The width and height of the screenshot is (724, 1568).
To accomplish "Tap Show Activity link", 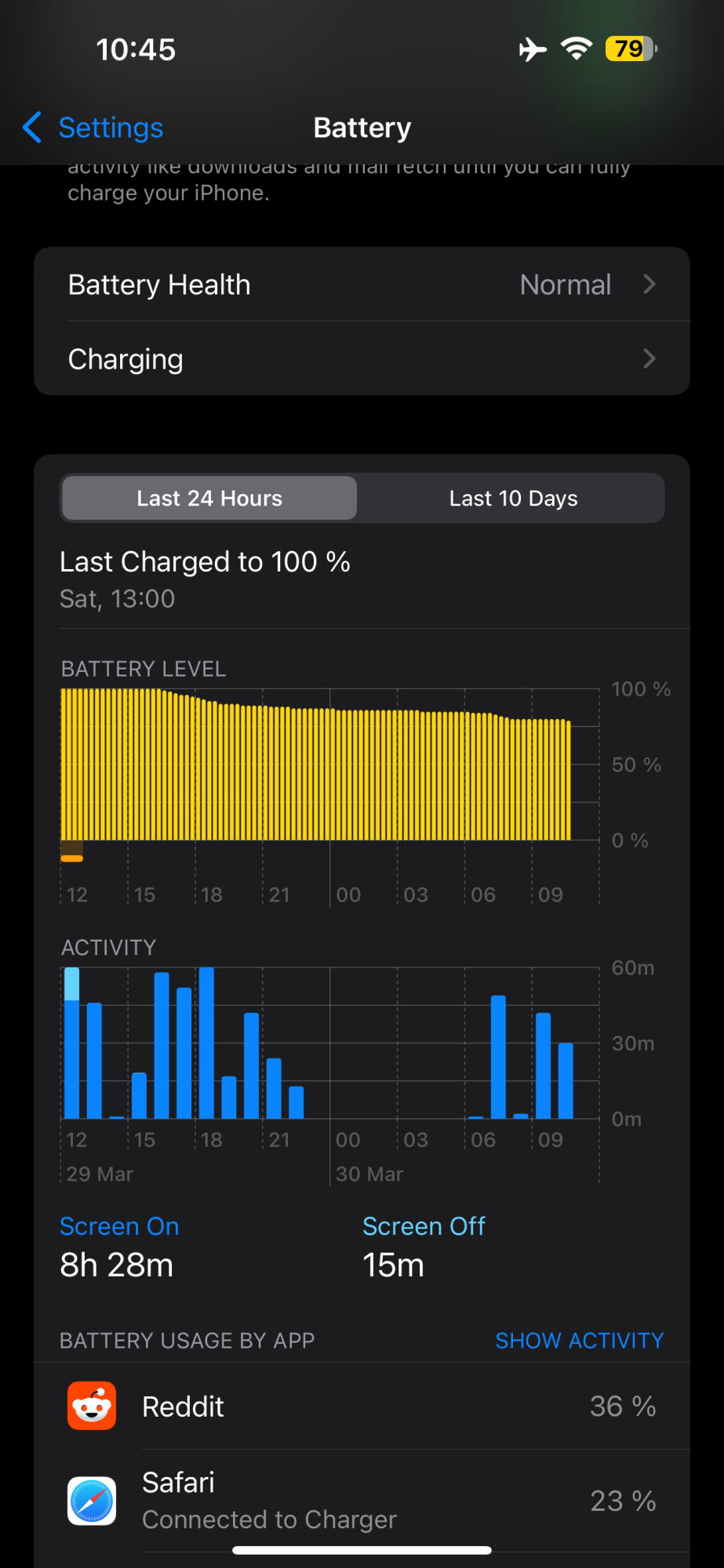I will 579,1341.
